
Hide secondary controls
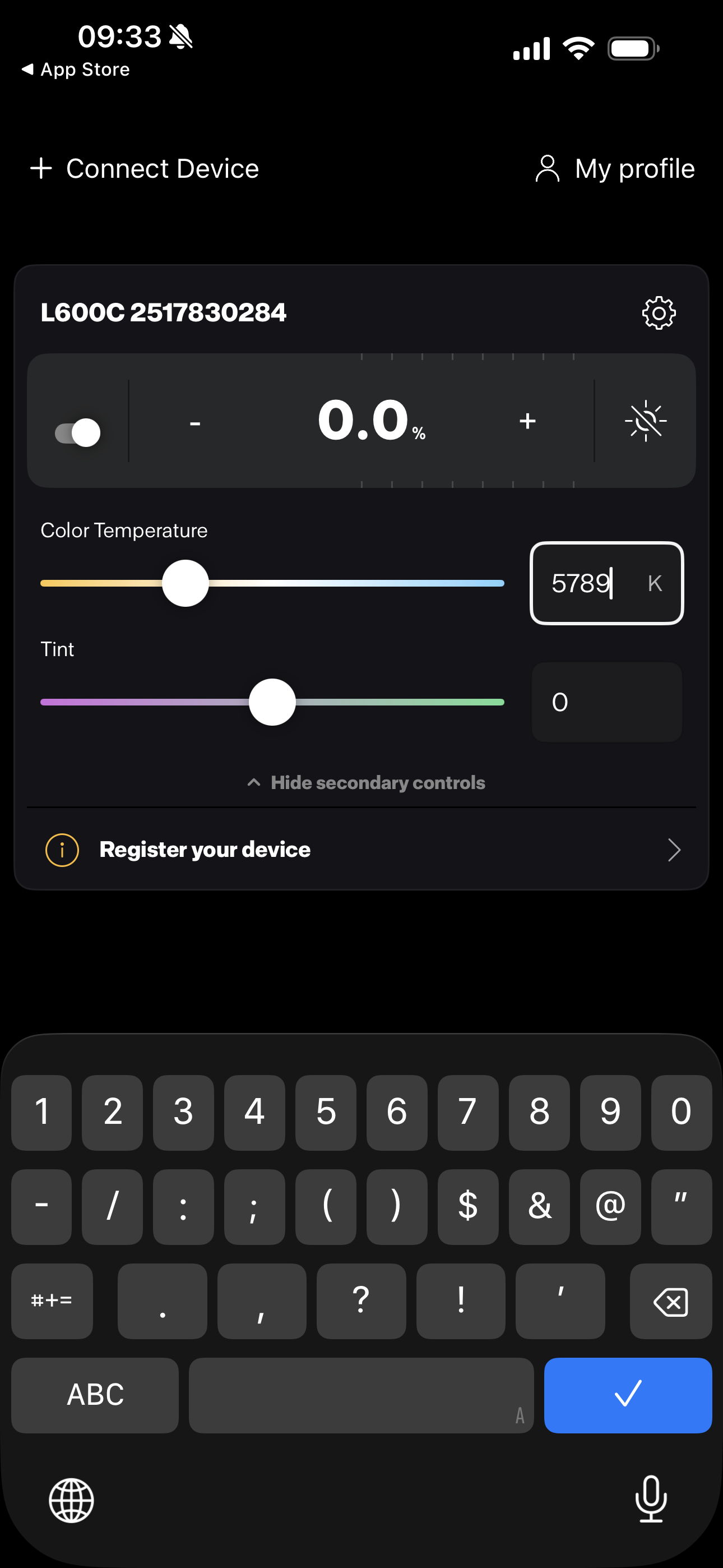tap(367, 782)
